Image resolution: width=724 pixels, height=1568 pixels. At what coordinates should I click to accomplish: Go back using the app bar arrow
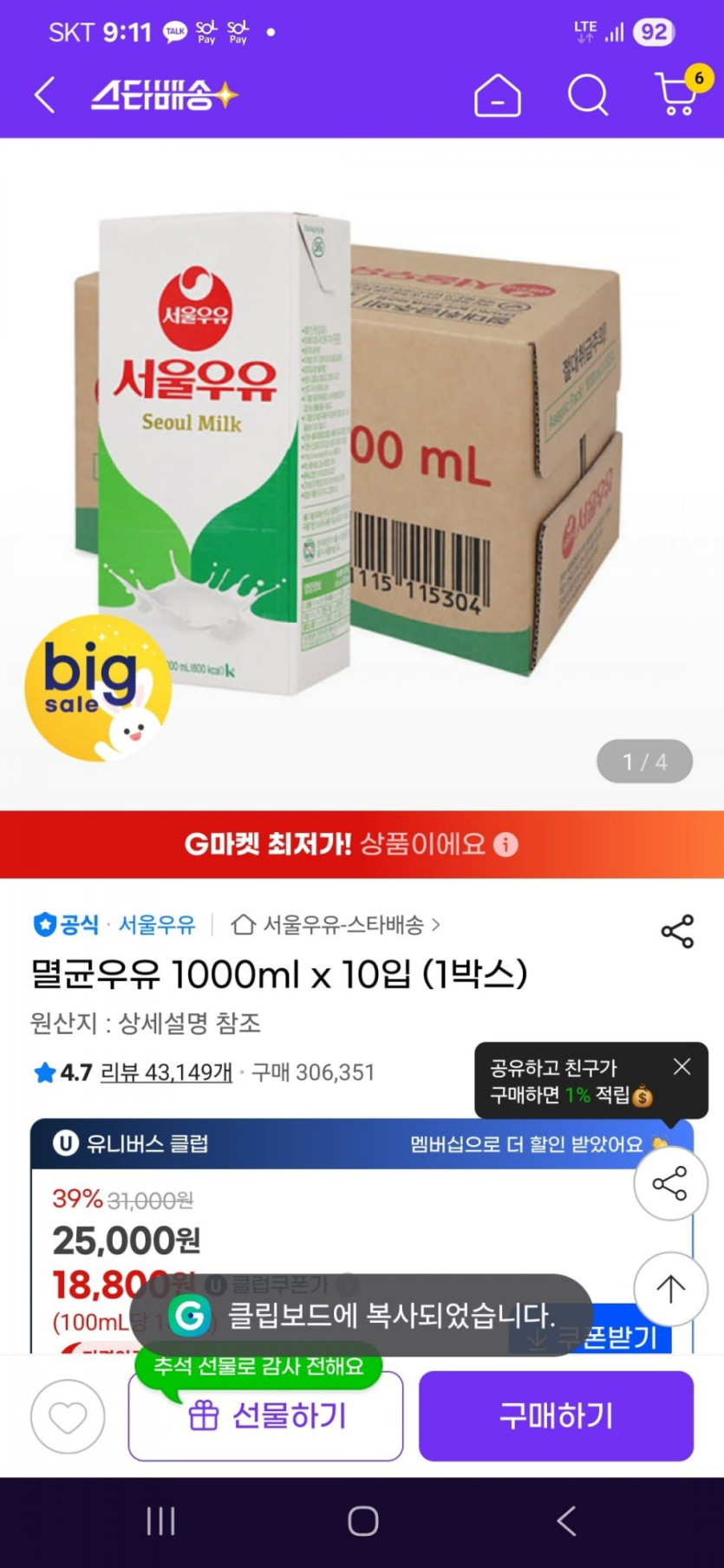pos(45,95)
